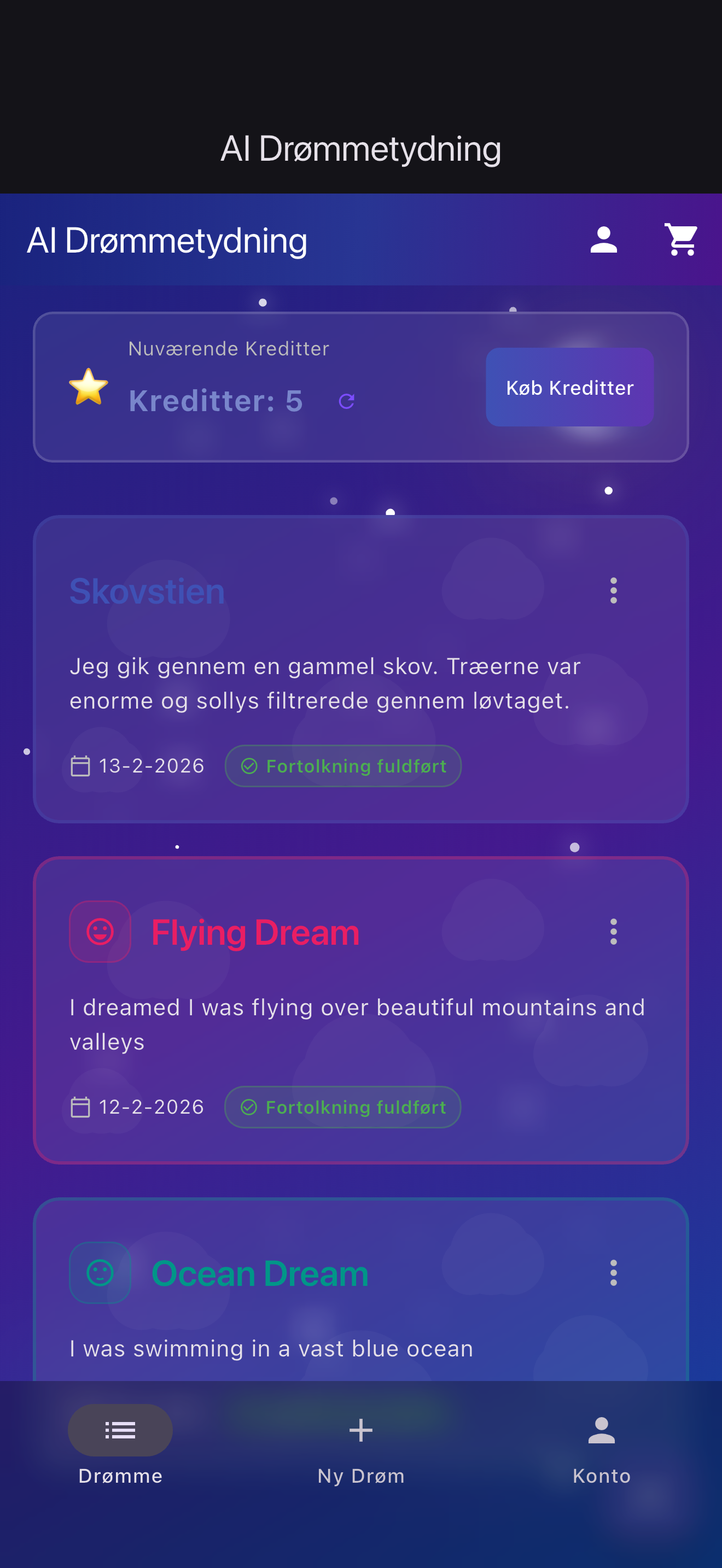Toggle the Fortolkning fuldført badge on Skovstien
Image resolution: width=722 pixels, height=1568 pixels.
343,766
